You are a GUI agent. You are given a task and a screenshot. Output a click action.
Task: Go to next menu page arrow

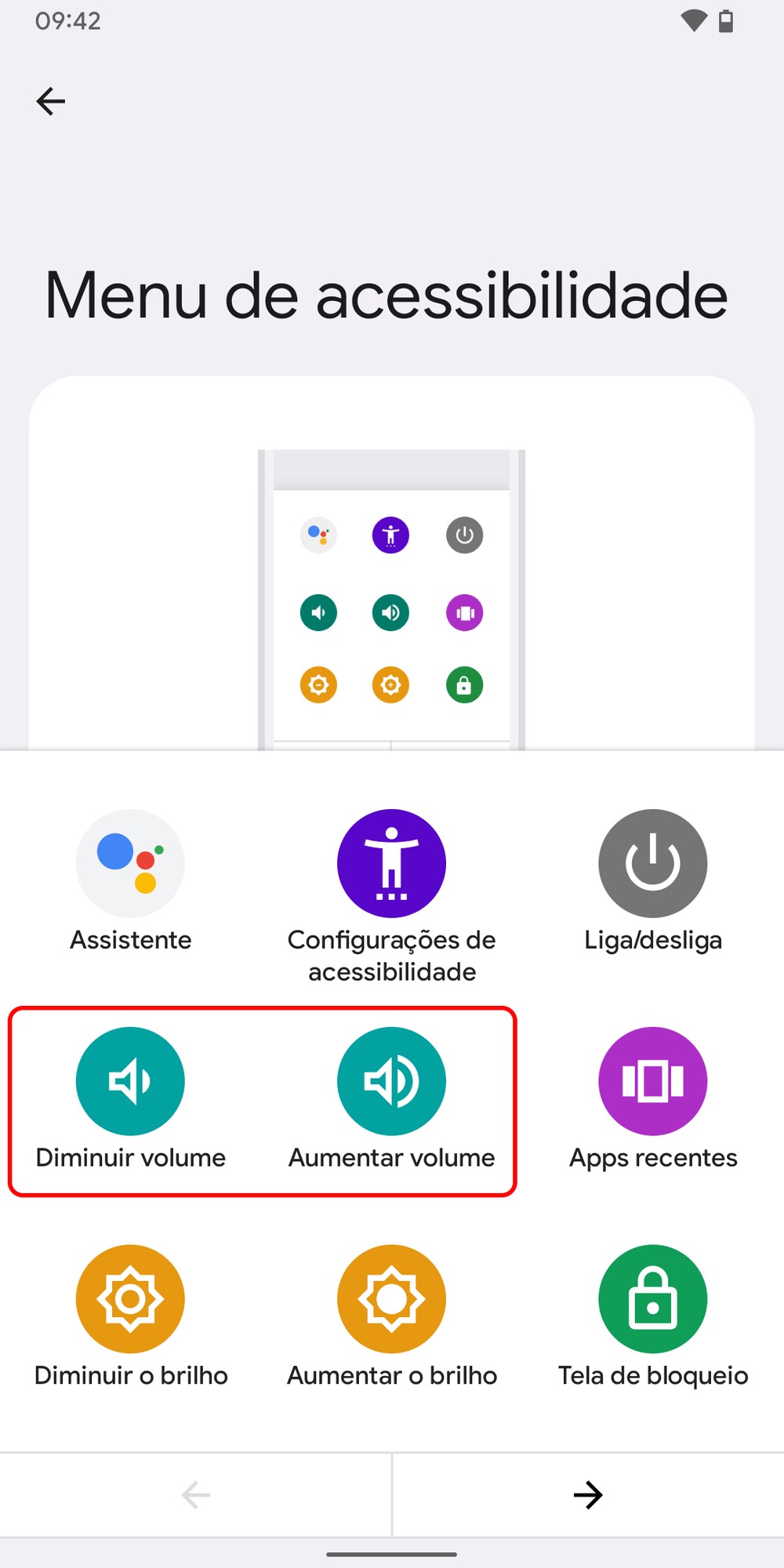coord(588,1495)
